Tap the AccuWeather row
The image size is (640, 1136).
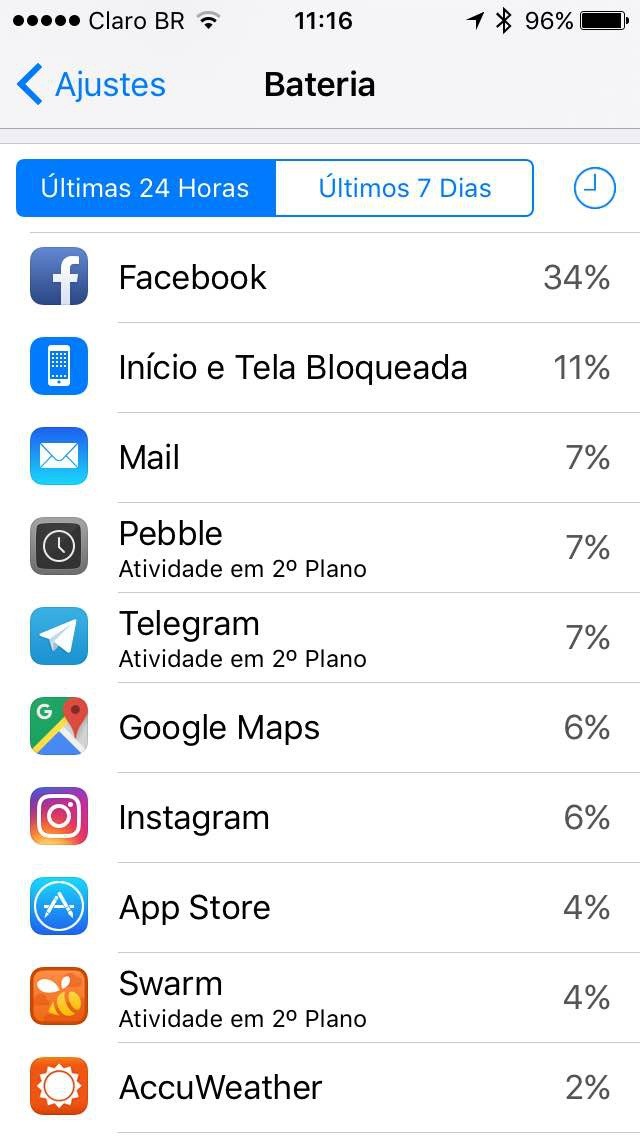click(320, 1087)
